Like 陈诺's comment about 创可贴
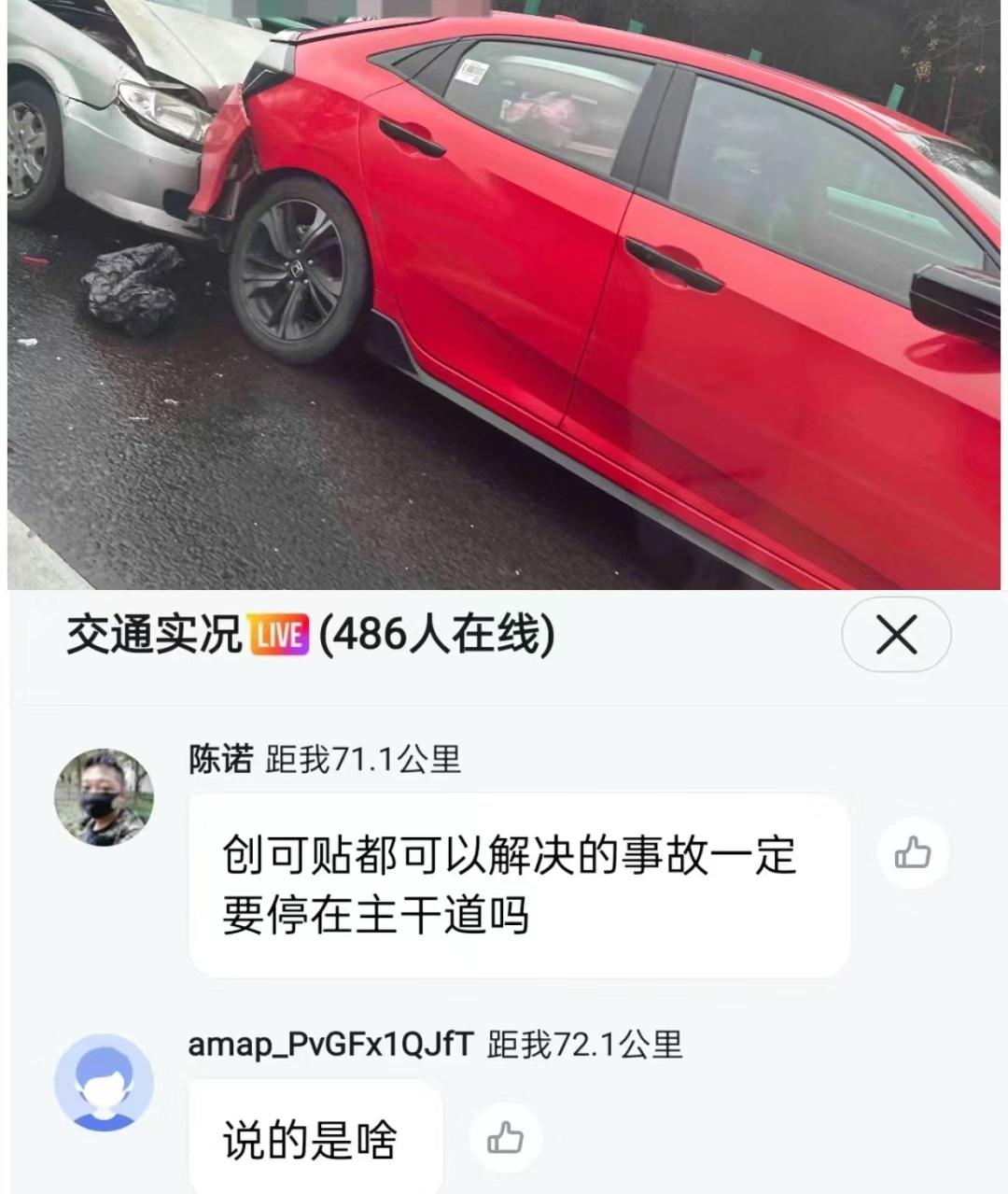The height and width of the screenshot is (1194, 1008). (912, 852)
